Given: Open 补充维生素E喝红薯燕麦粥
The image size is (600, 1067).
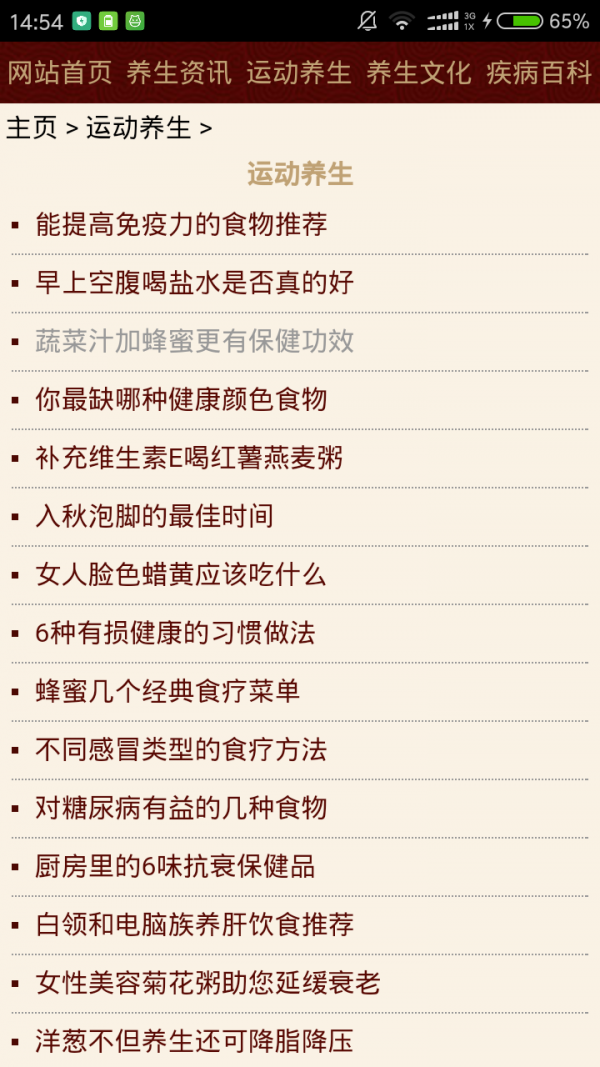Looking at the screenshot, I should [189, 458].
